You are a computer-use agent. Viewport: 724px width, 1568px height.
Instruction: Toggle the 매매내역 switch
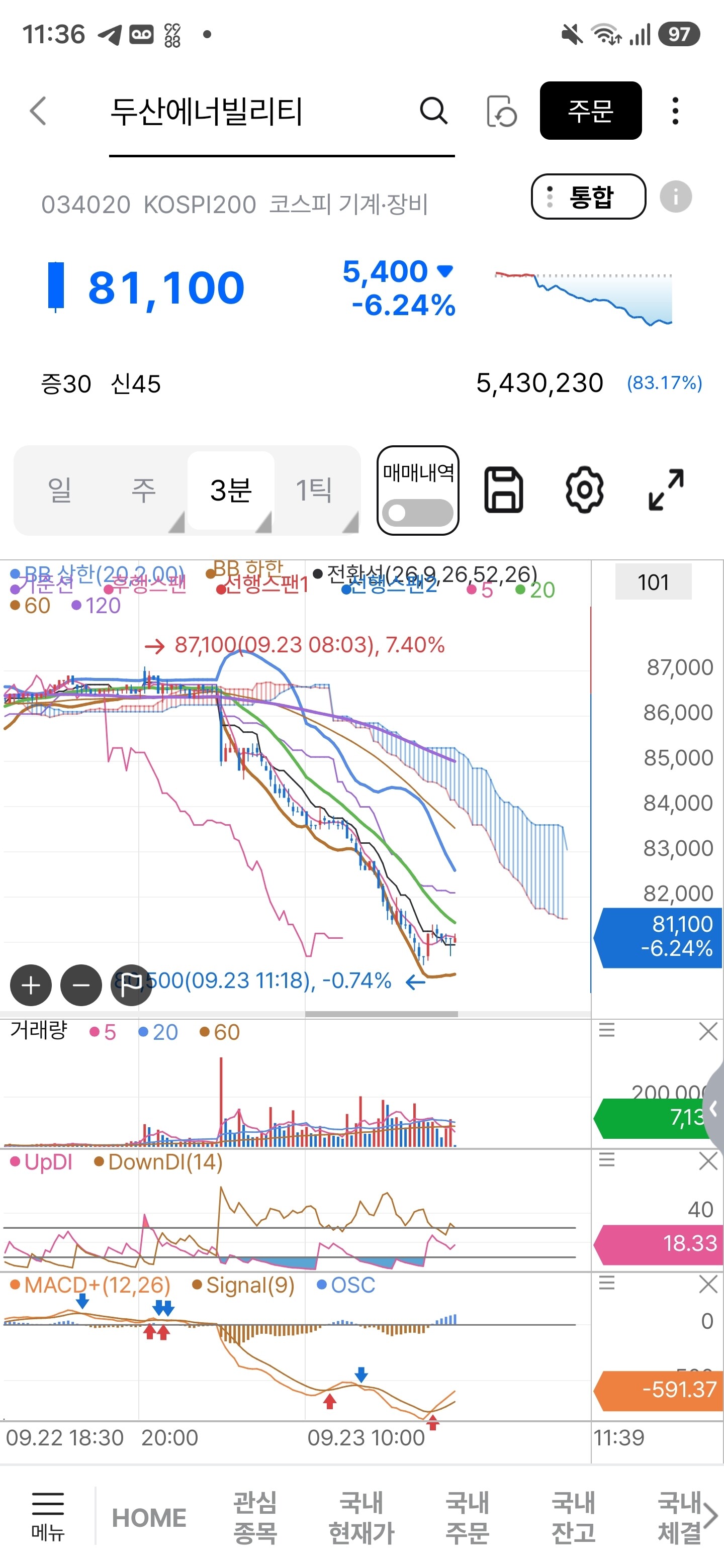(x=418, y=512)
